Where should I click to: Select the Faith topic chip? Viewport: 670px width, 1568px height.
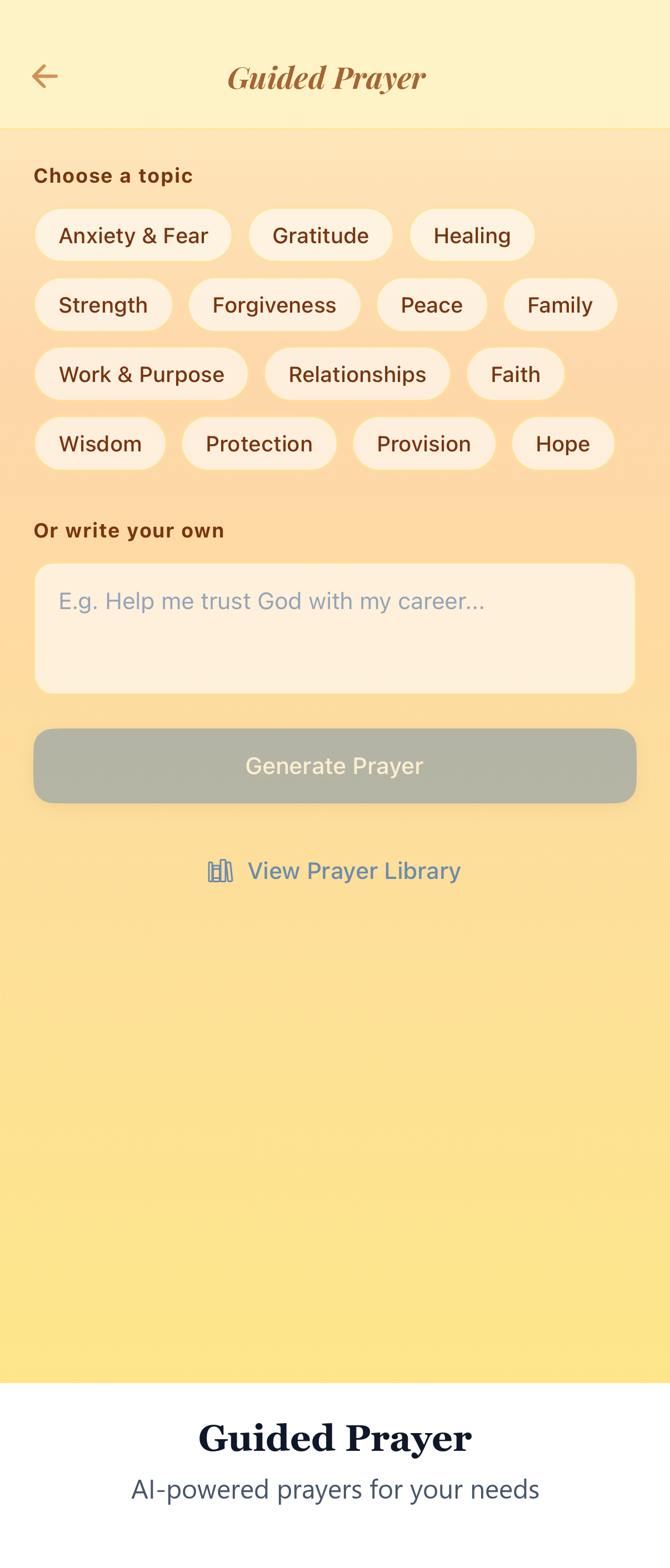516,374
